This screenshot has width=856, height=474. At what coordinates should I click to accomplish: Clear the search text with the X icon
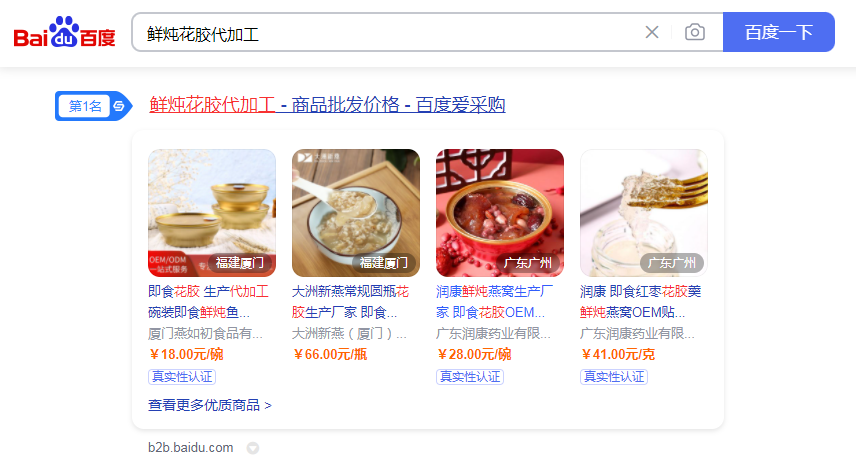[652, 33]
